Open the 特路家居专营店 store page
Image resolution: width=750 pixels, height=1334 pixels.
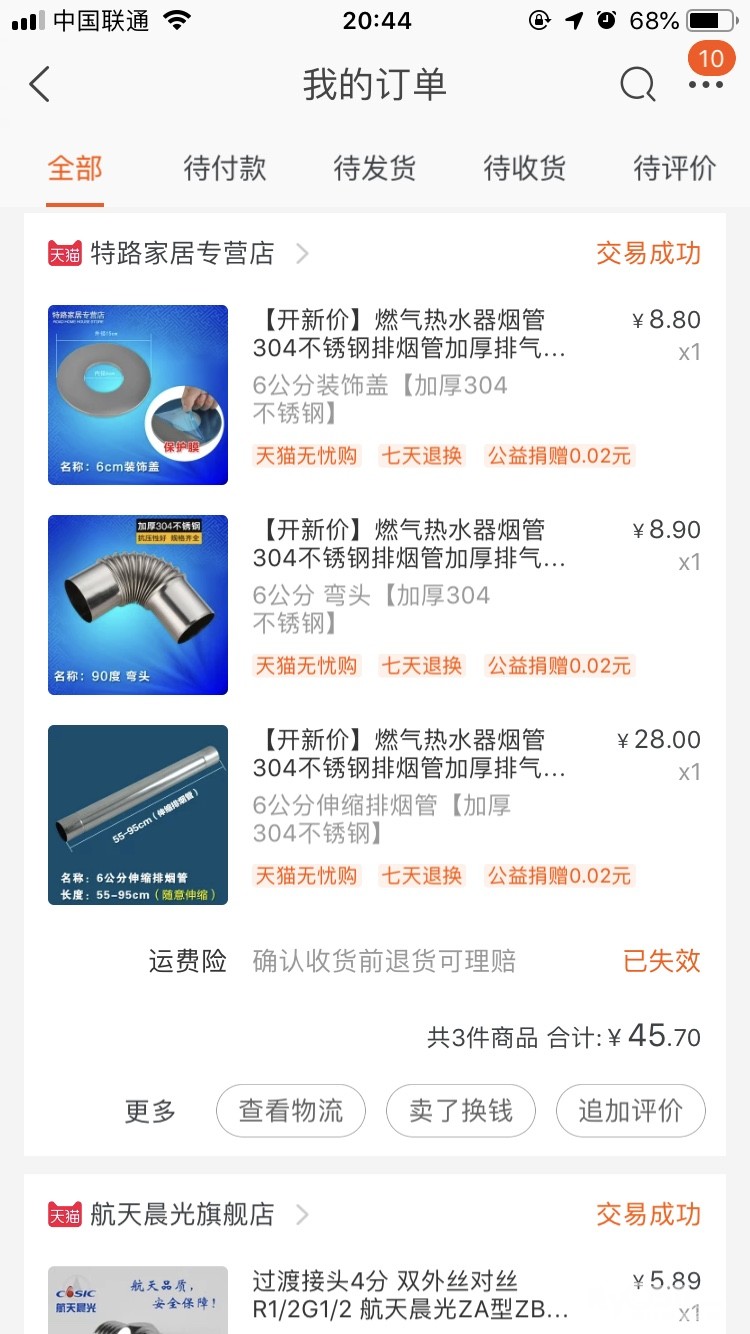click(182, 254)
